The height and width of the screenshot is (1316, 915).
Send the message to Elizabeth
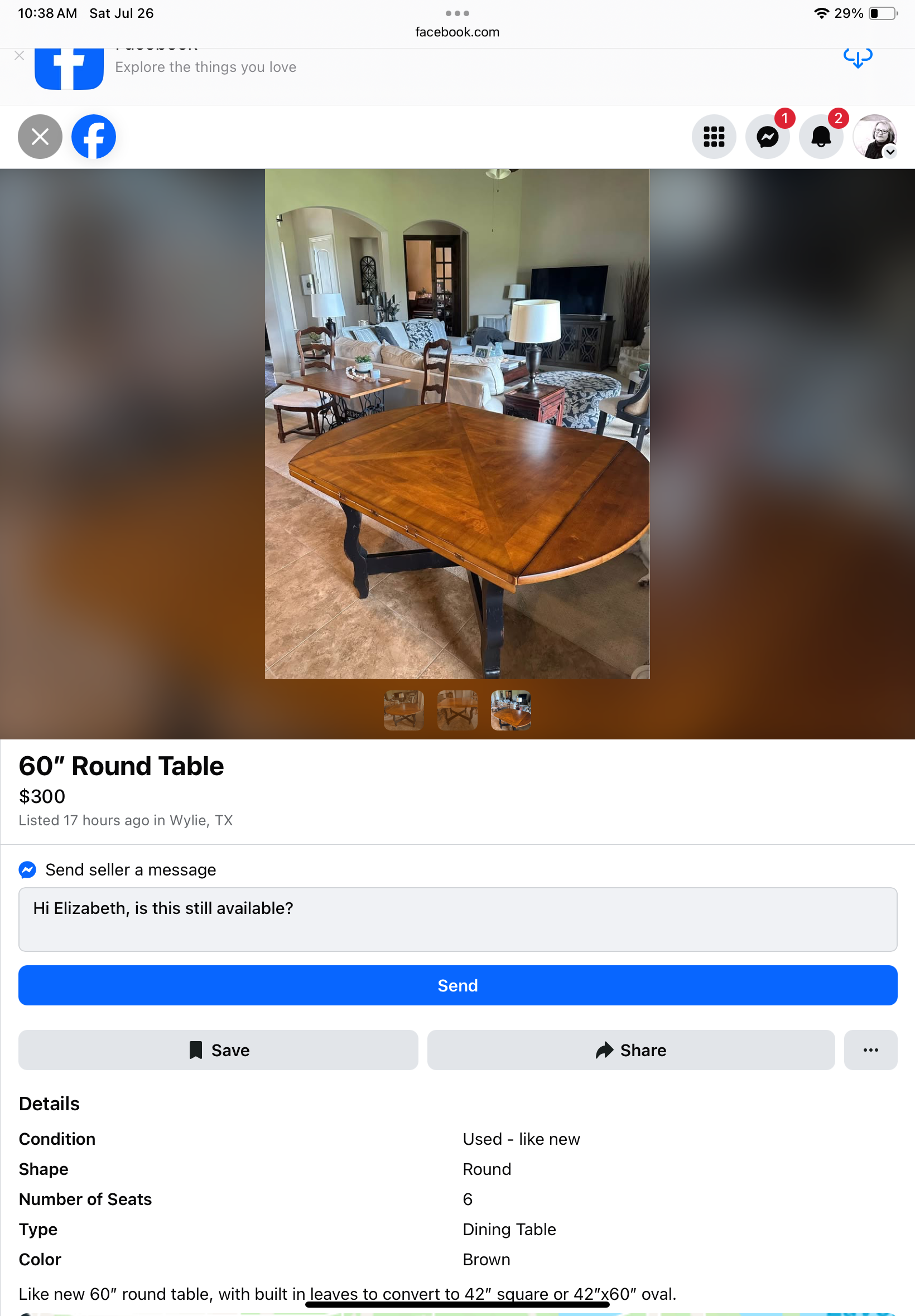(x=457, y=985)
